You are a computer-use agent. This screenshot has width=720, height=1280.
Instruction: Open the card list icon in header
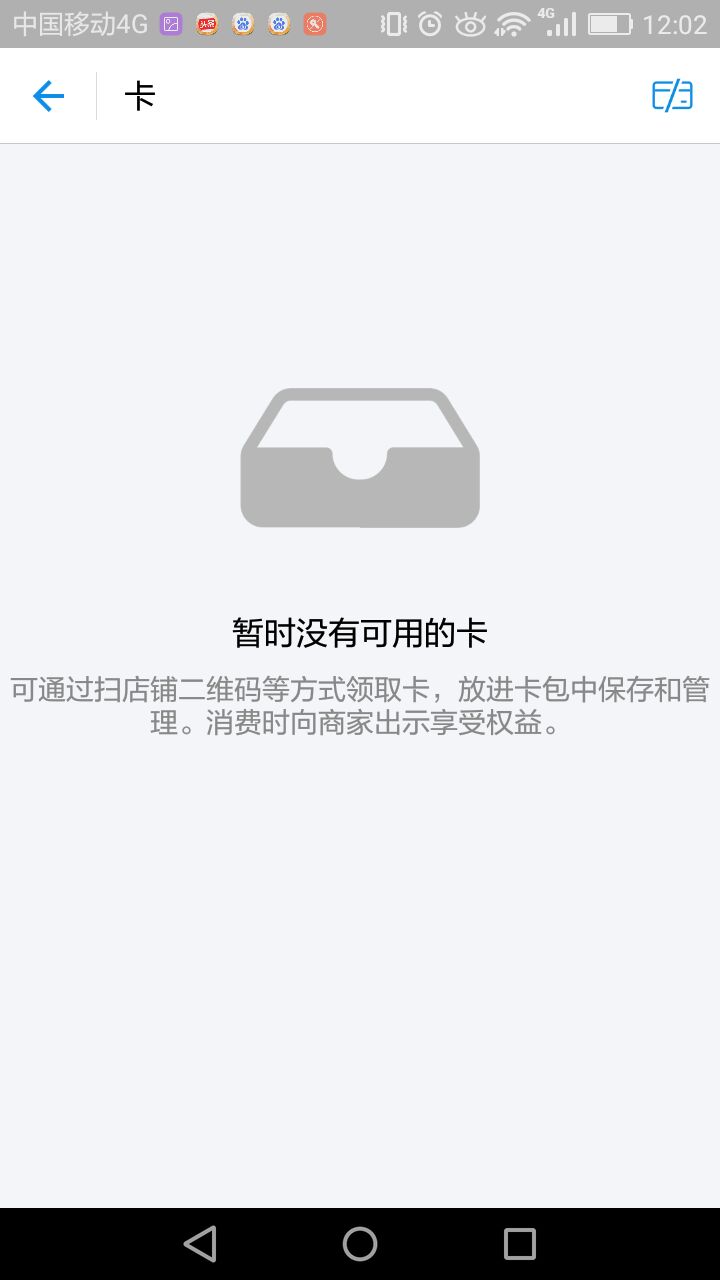672,96
